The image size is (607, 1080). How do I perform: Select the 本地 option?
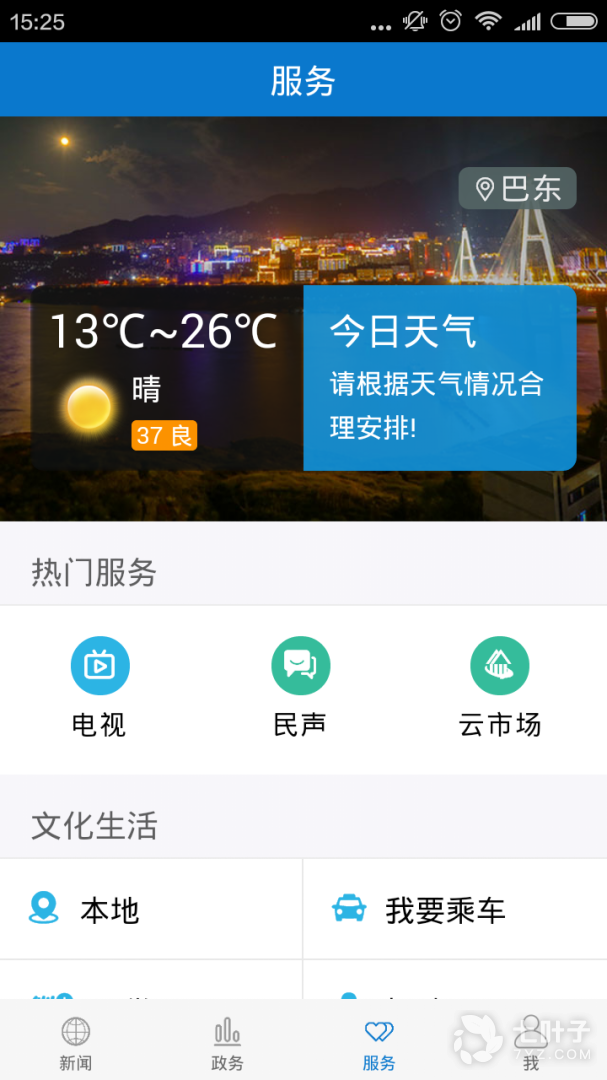[150, 910]
